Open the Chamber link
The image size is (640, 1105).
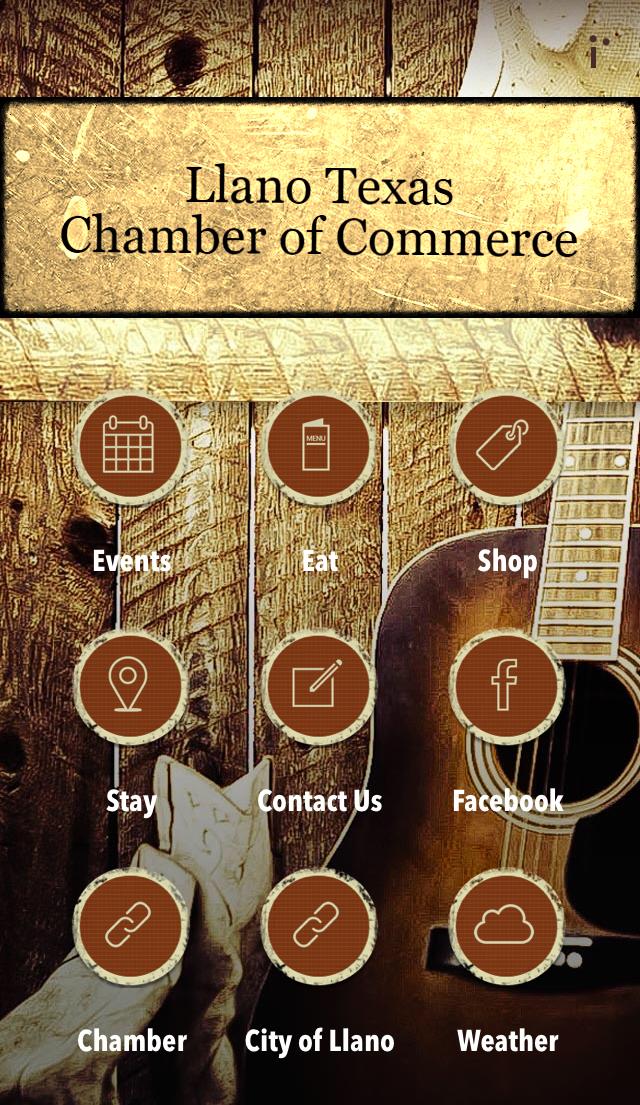130,927
